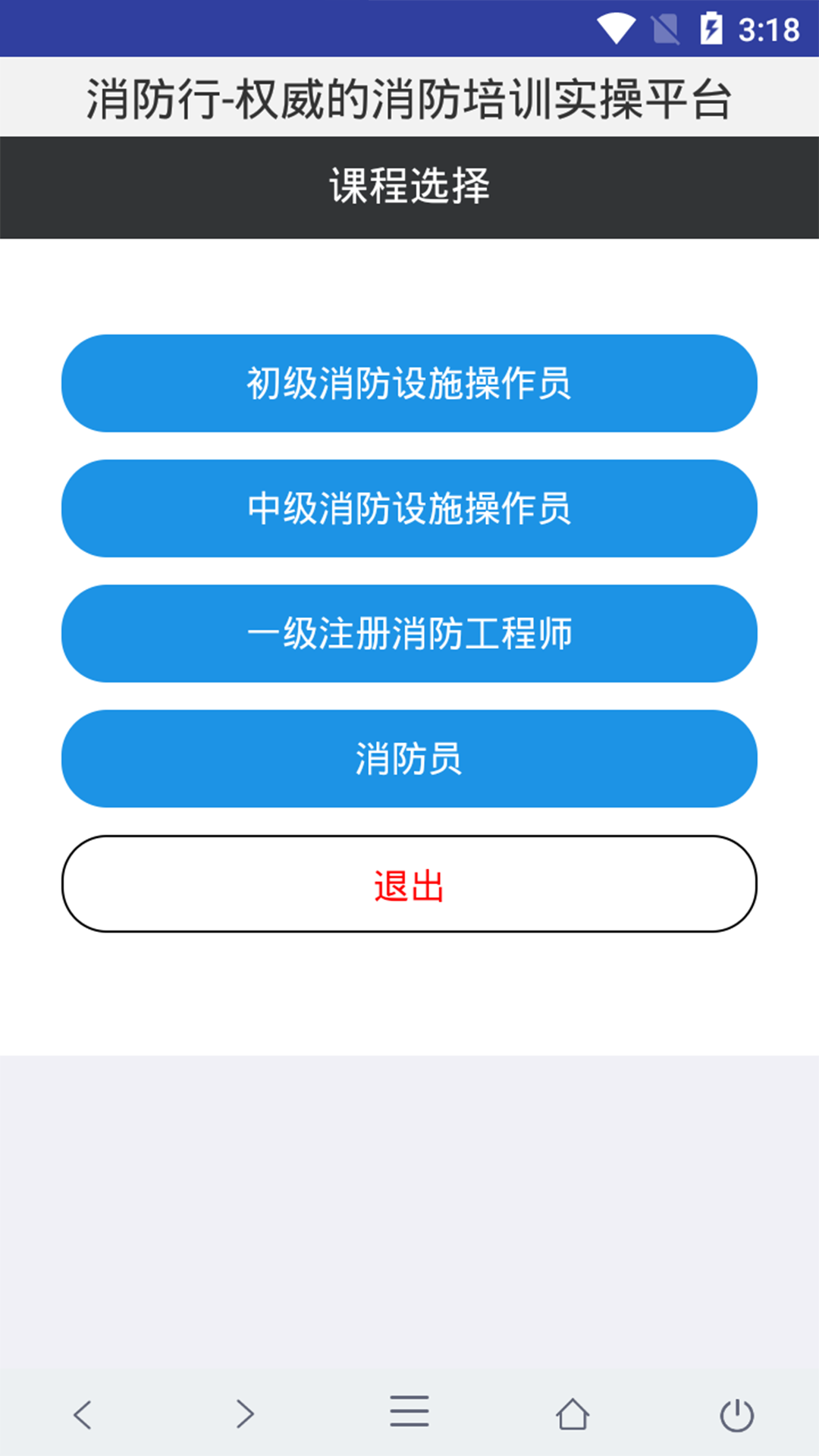This screenshot has width=819, height=1456.
Task: Go to home via house icon
Action: click(573, 1414)
